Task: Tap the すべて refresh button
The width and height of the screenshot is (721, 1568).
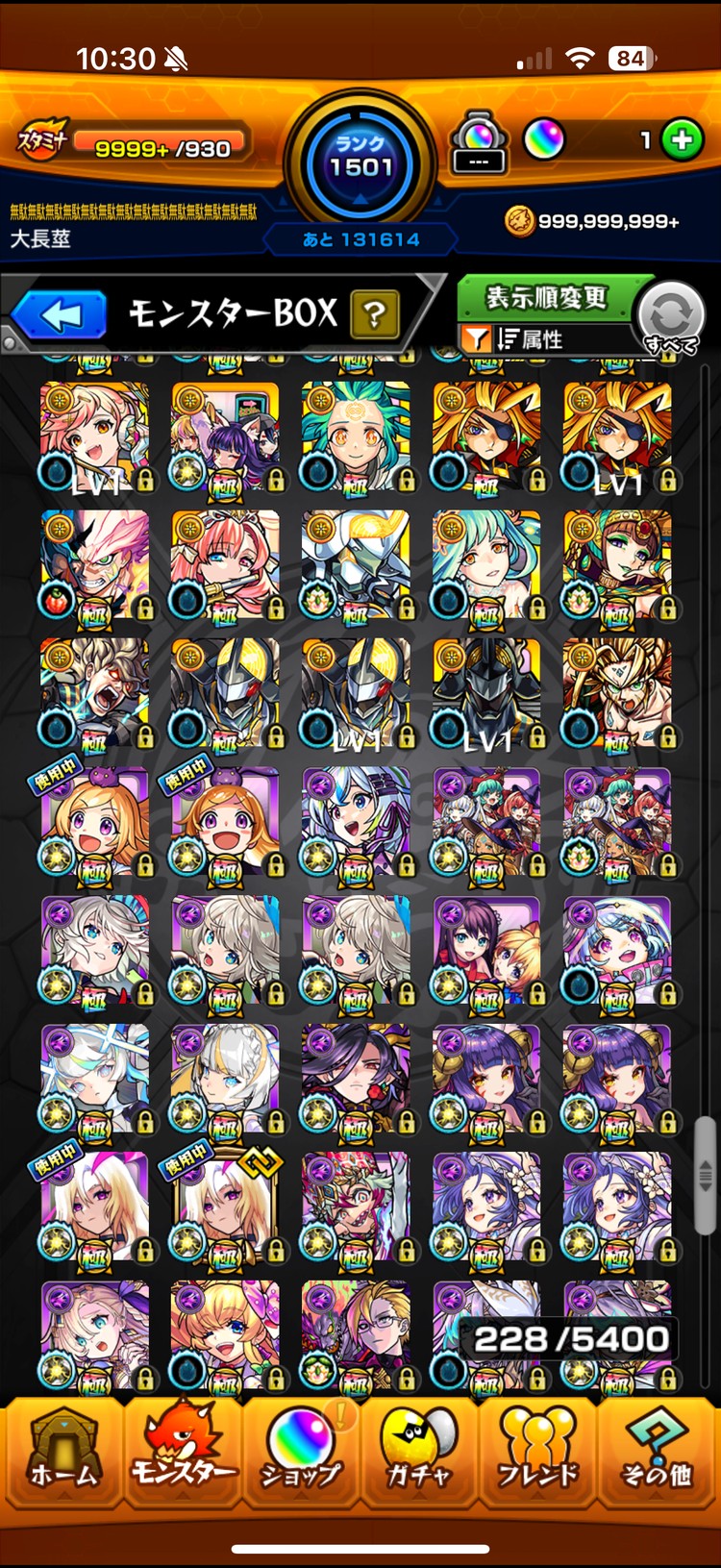Action: (x=671, y=317)
